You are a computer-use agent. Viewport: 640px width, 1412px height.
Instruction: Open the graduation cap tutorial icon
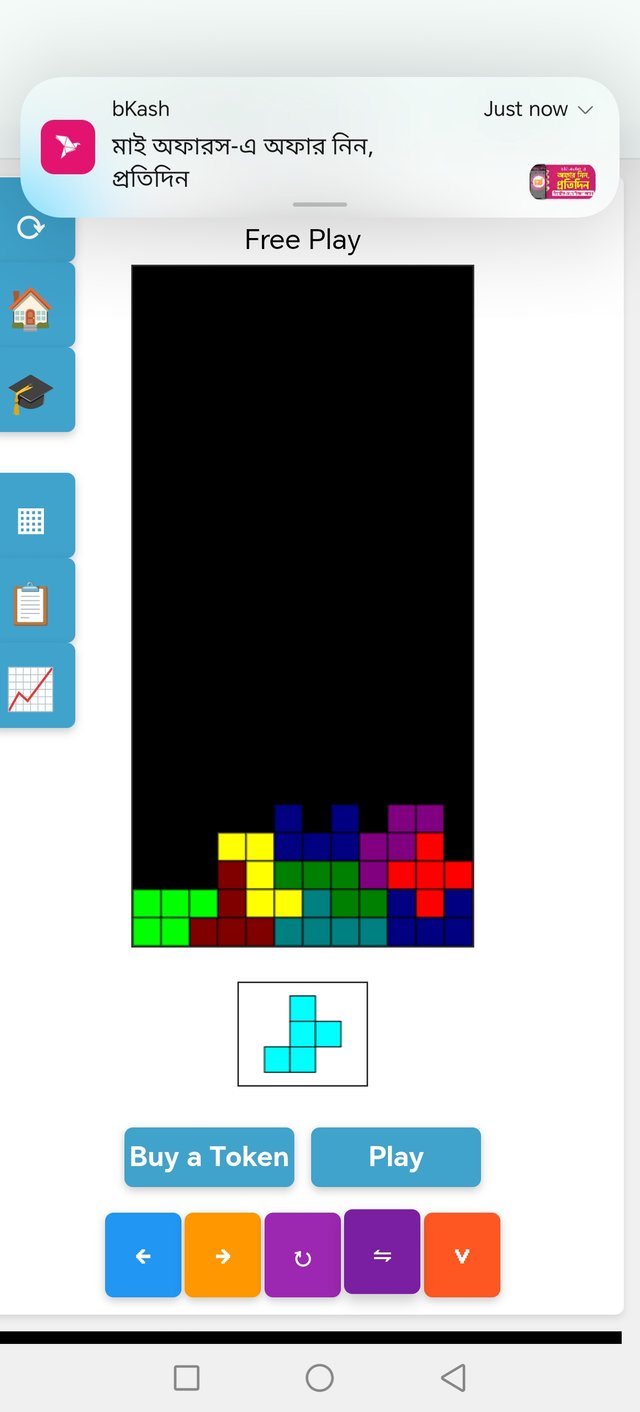[32, 391]
